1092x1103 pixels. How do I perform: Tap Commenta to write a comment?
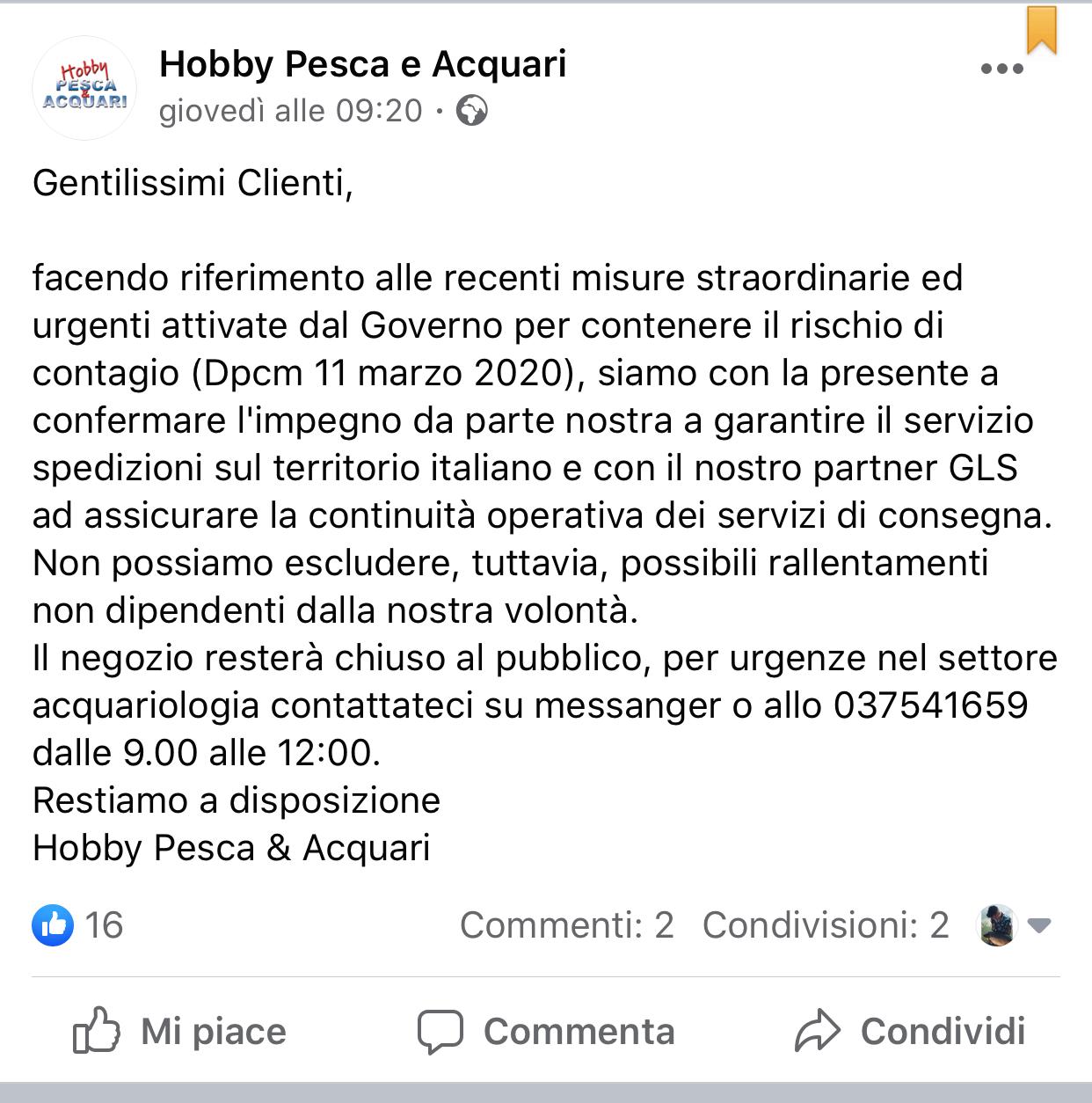pos(546,1031)
